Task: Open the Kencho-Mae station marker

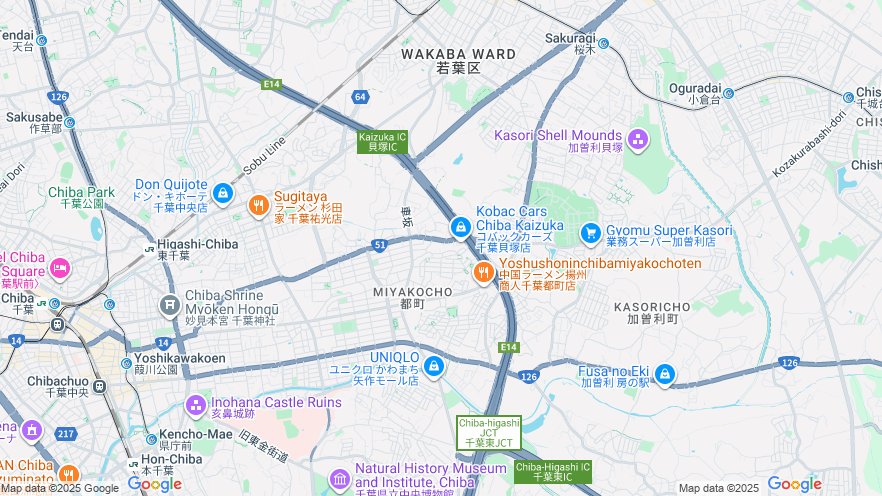Action: click(x=153, y=437)
